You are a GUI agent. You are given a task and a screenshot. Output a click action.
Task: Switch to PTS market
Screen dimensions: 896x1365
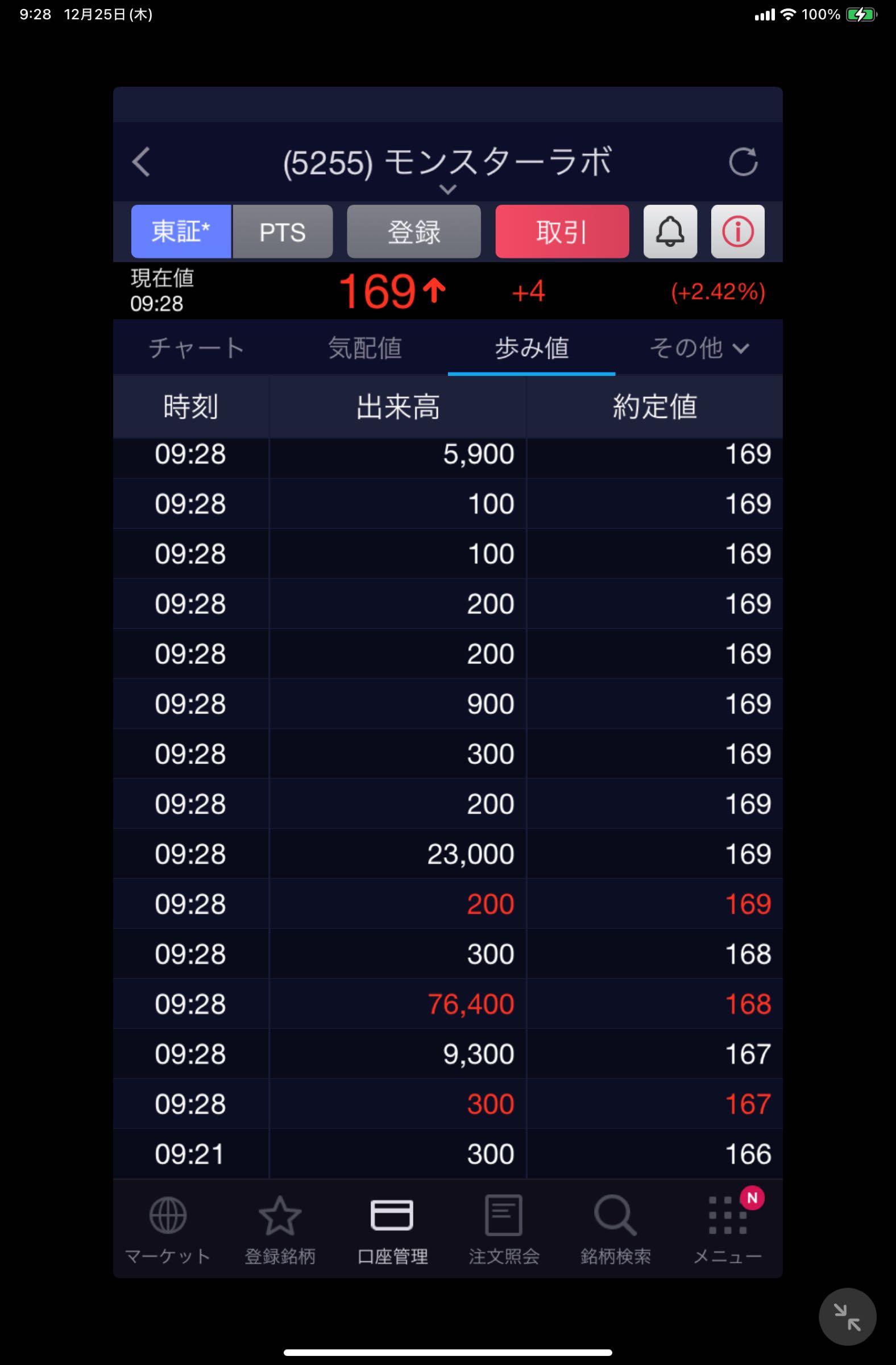pos(282,231)
